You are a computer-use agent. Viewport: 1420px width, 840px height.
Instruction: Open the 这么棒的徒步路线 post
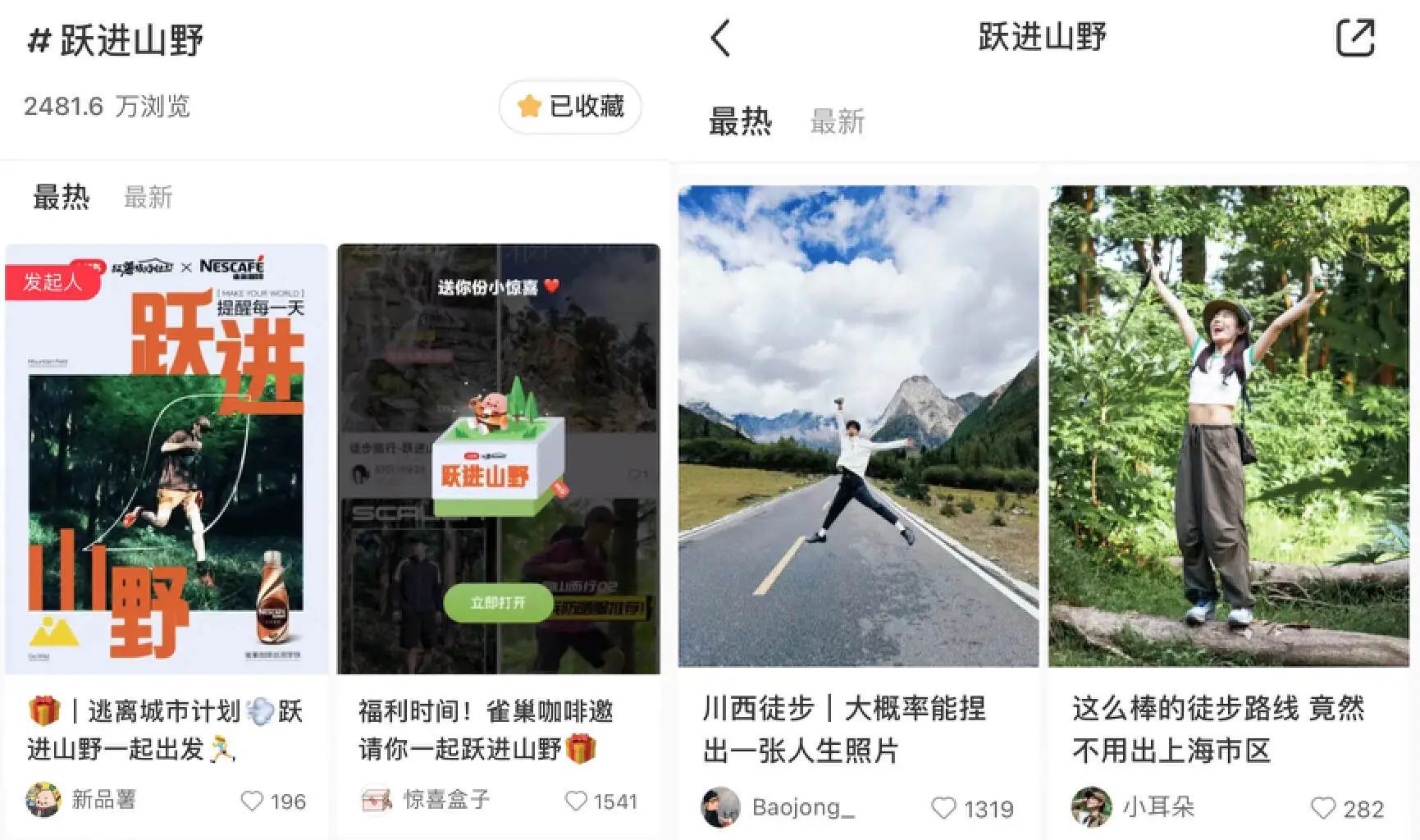[x=1228, y=427]
